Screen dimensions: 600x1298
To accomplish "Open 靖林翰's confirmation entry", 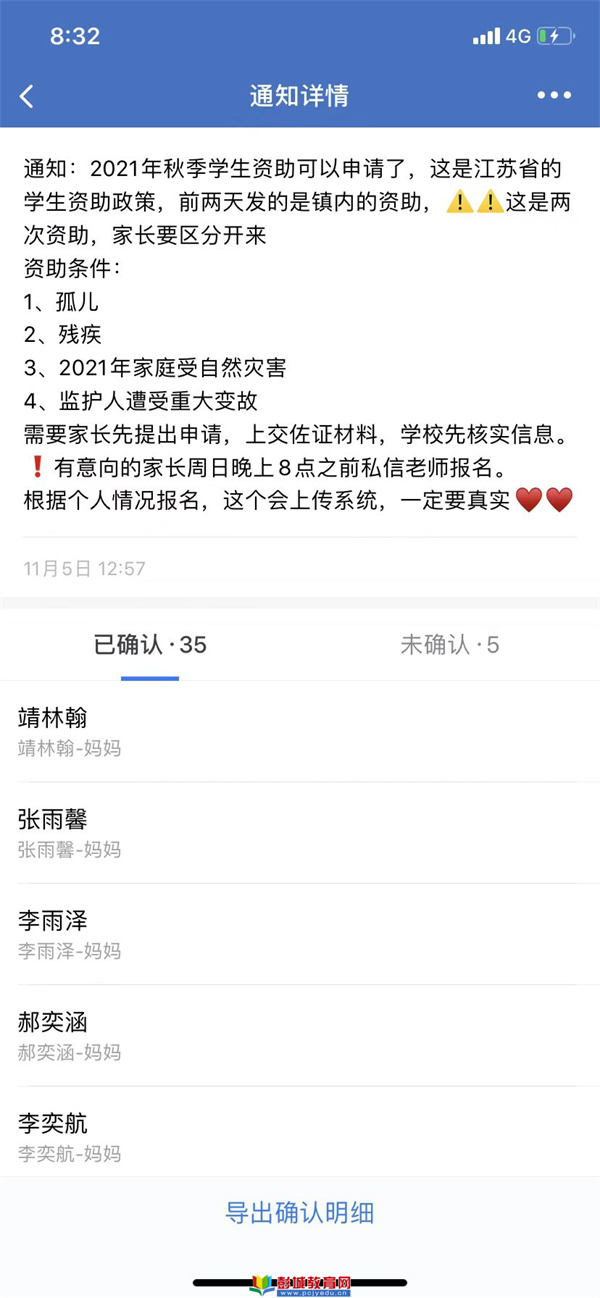I will [300, 732].
